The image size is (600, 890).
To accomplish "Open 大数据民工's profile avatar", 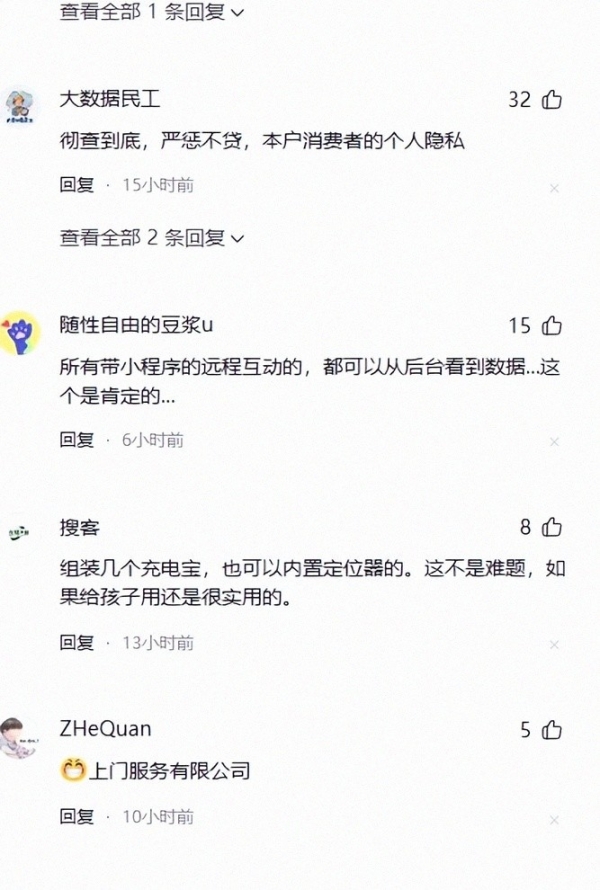I will click(x=19, y=105).
